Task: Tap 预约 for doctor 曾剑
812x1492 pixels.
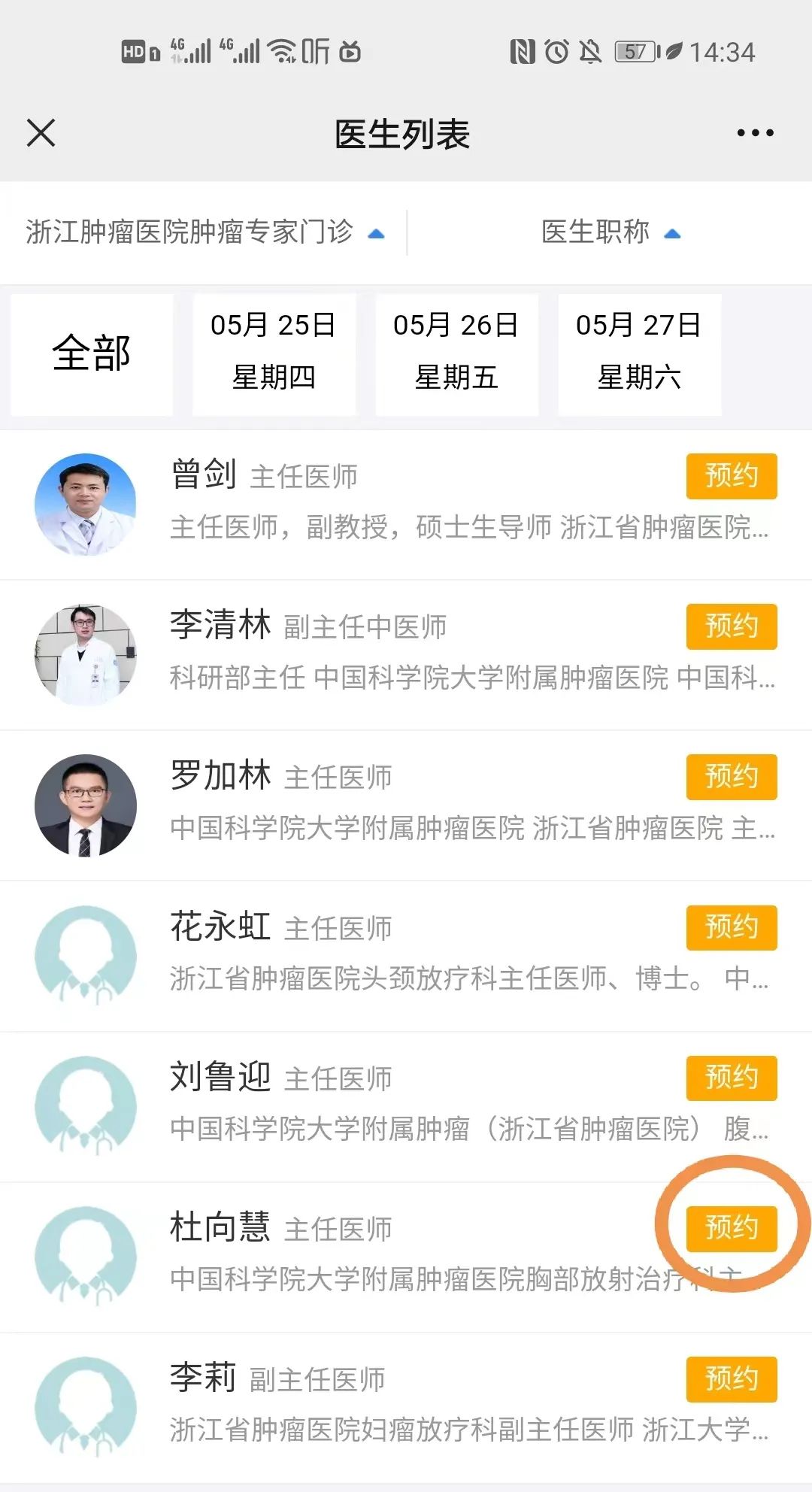Action: 731,476
